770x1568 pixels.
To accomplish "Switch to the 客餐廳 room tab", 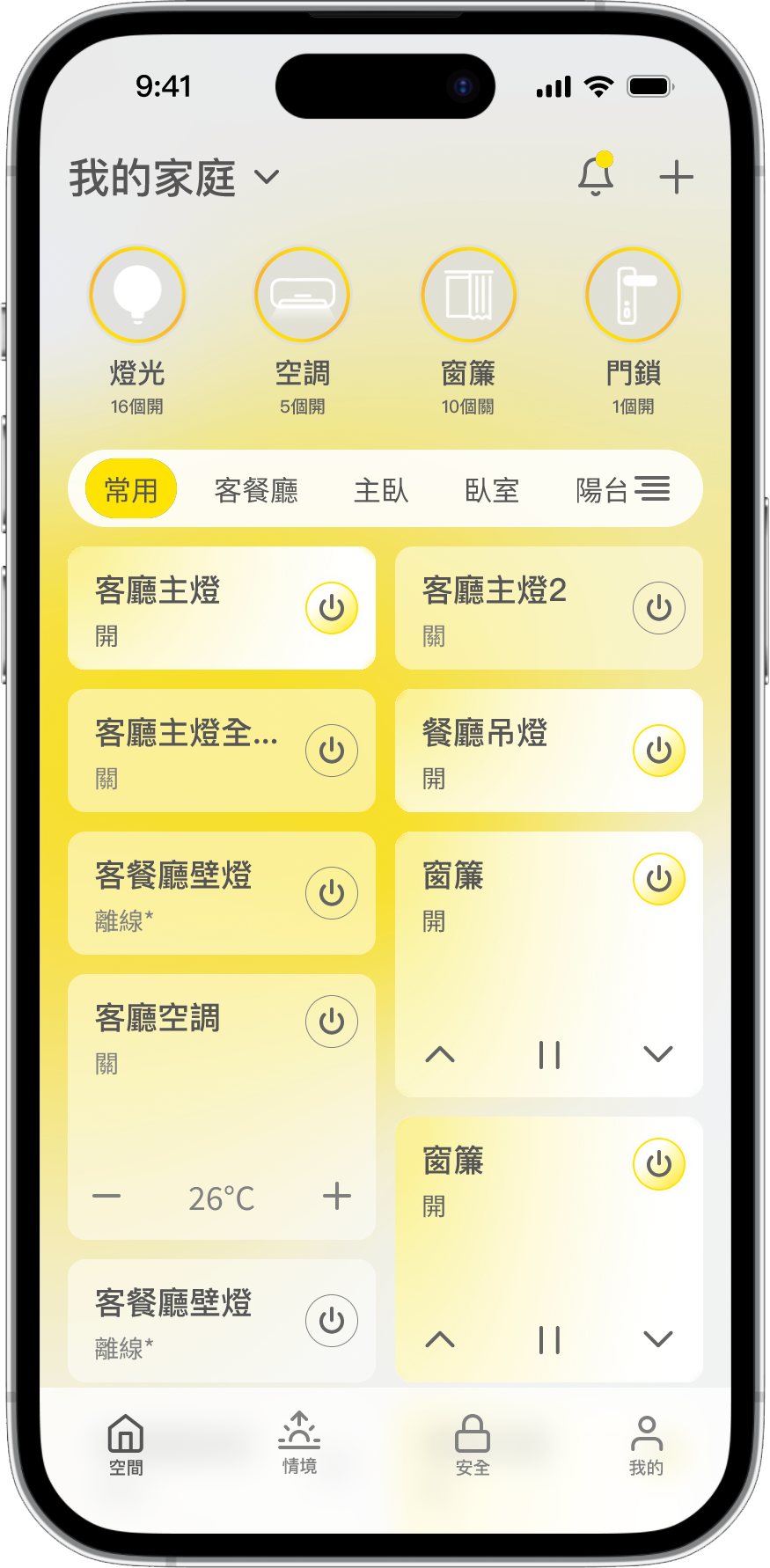I will (256, 489).
